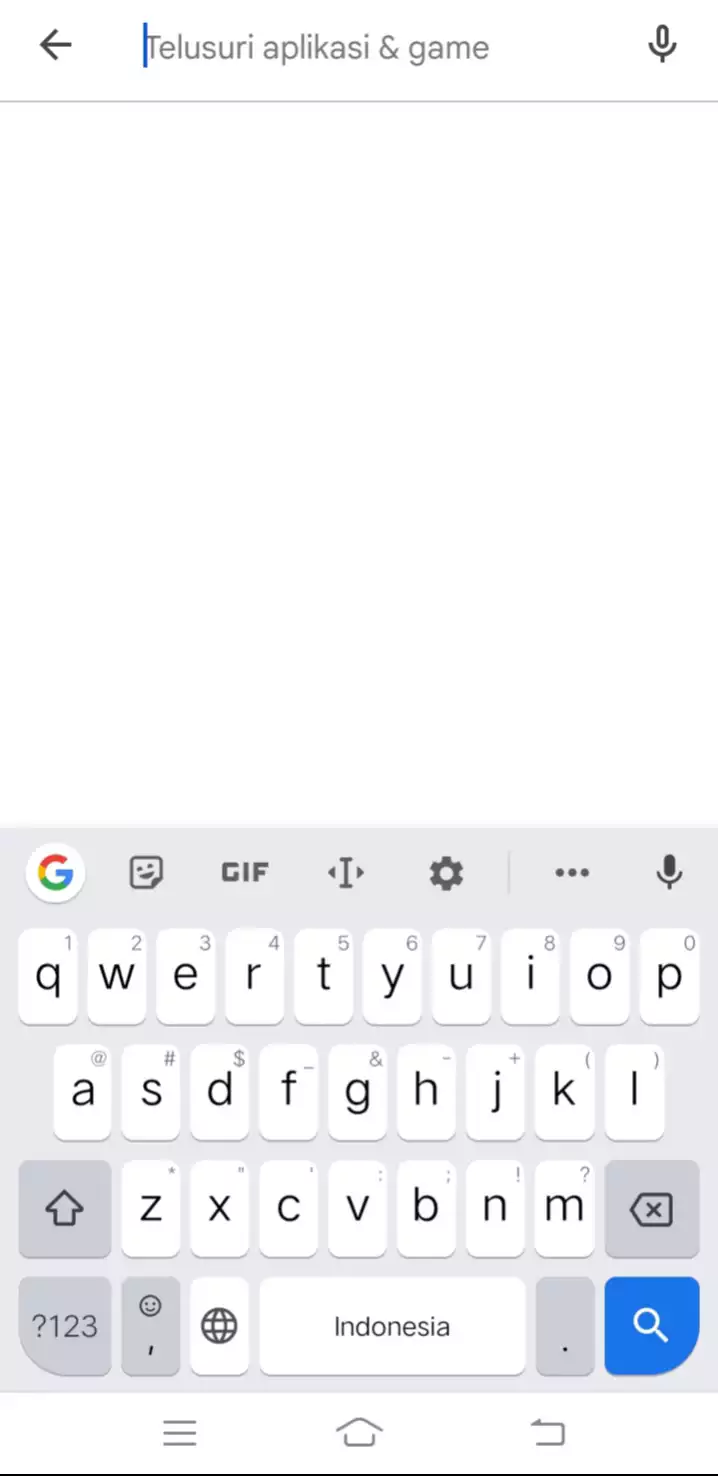Go to home via navigation bar
The height and width of the screenshot is (1476, 718).
(x=359, y=1432)
